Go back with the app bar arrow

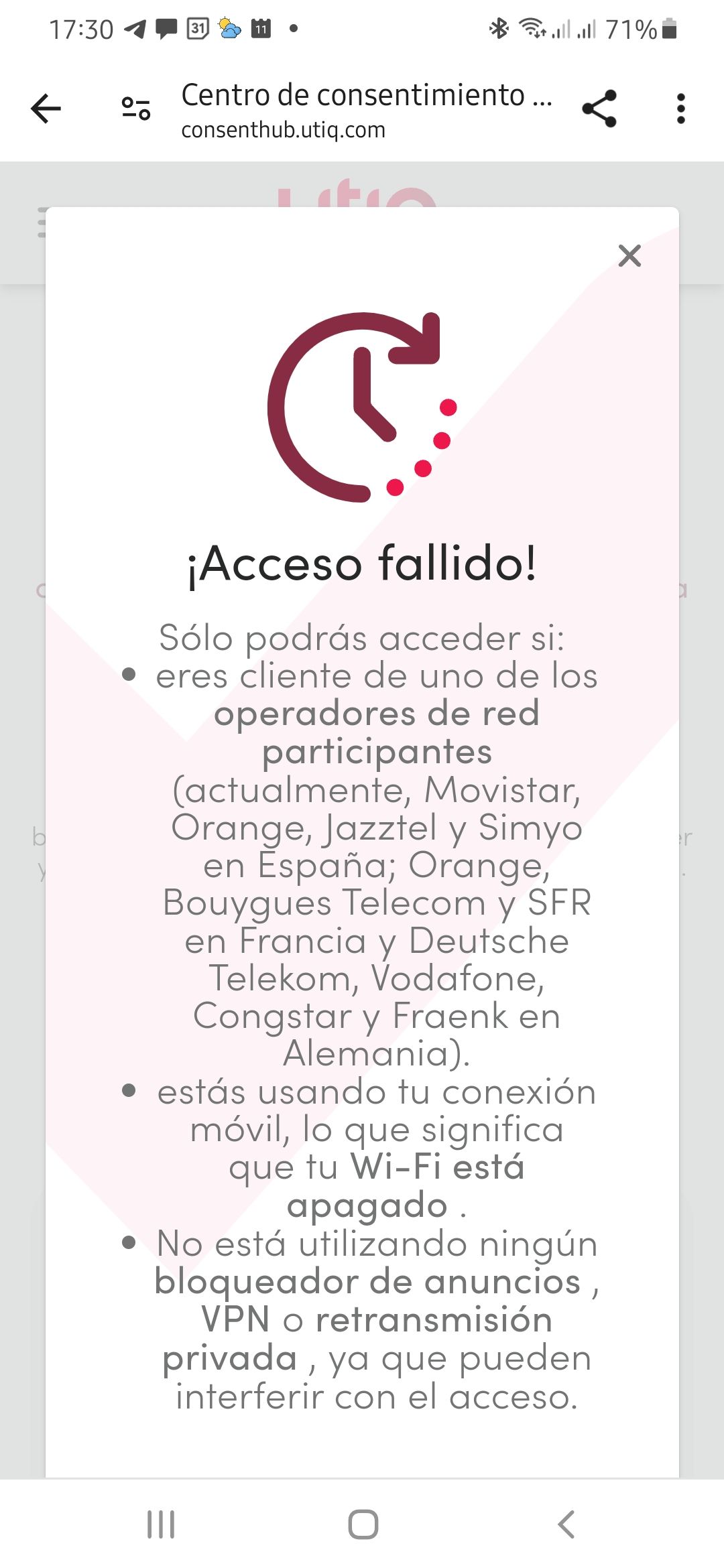pos(46,109)
